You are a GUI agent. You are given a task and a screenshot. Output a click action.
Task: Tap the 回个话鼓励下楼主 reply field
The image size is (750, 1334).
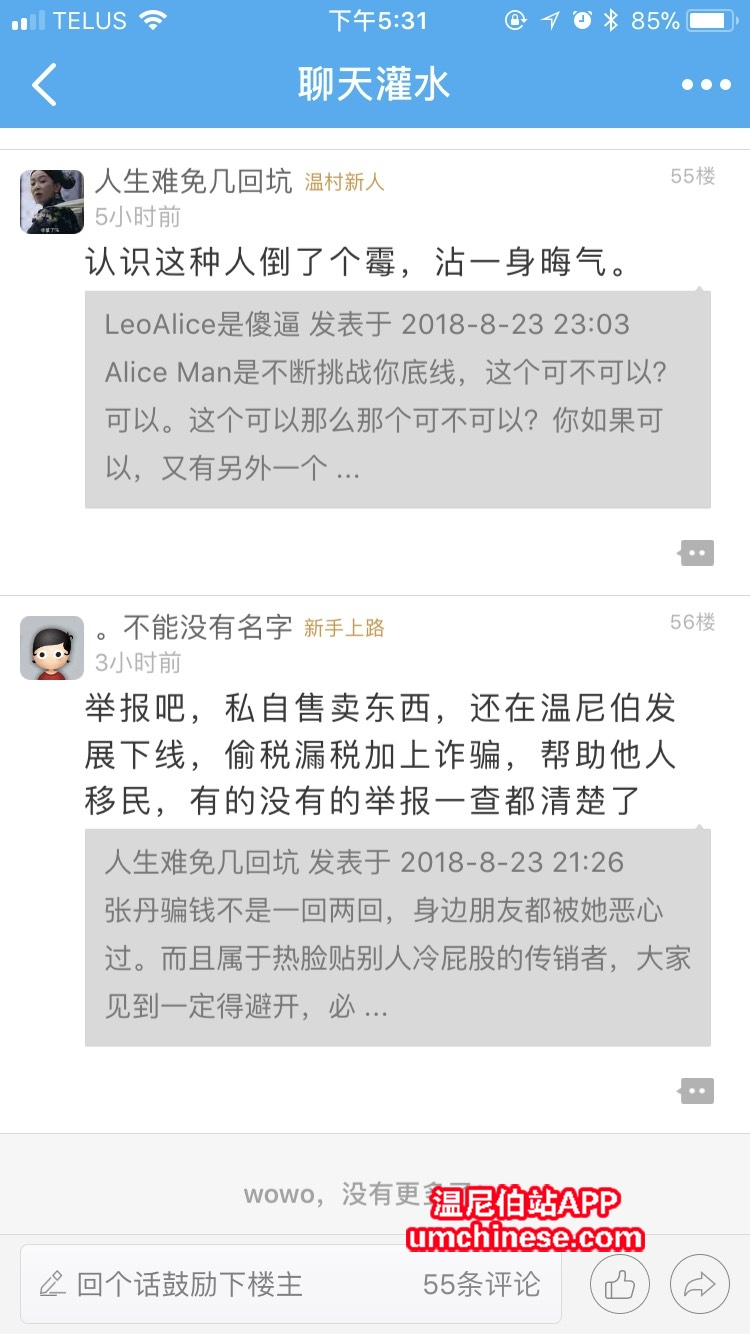point(290,1284)
